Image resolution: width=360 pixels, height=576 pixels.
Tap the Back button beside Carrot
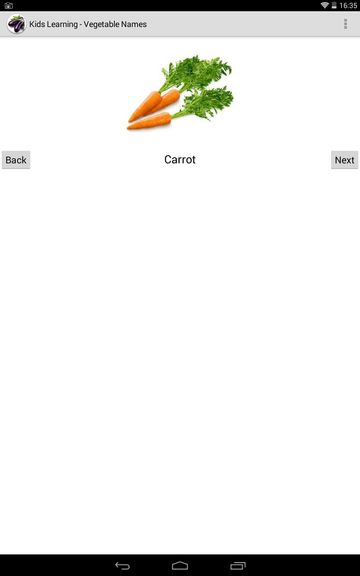[16, 160]
